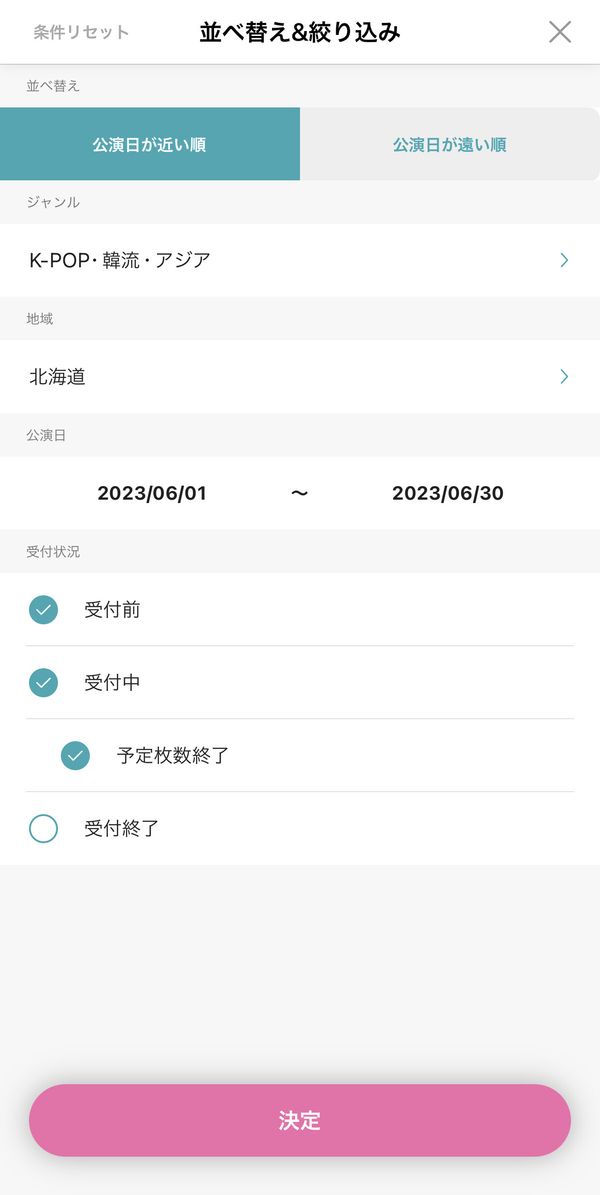Open the K-POP・韓流・アジア genre row
Image resolution: width=600 pixels, height=1195 pixels.
(300, 260)
